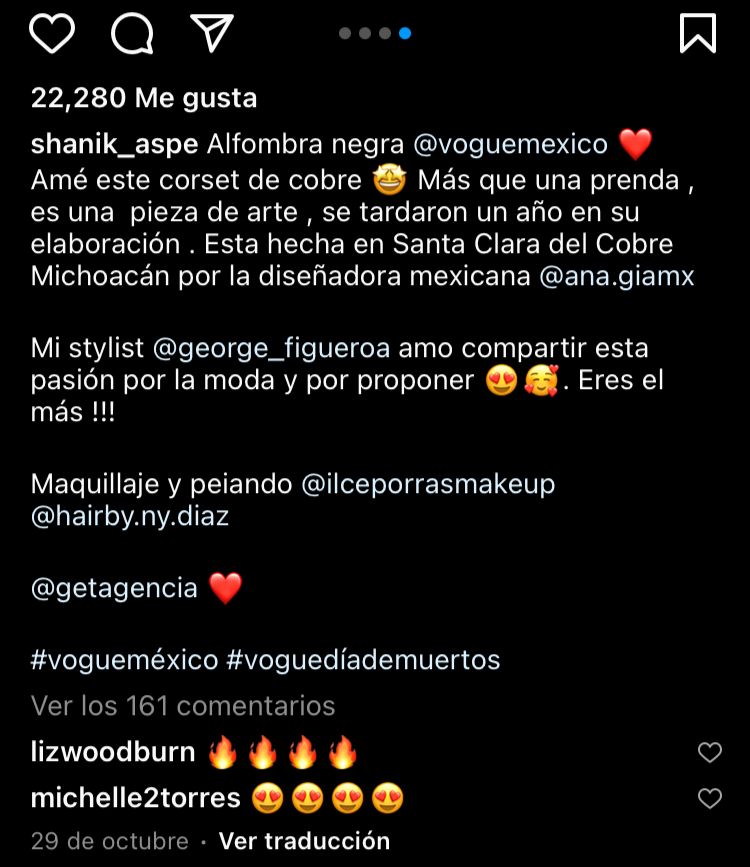Browse the #voguemexico hashtag
The image size is (750, 867).
(x=124, y=660)
